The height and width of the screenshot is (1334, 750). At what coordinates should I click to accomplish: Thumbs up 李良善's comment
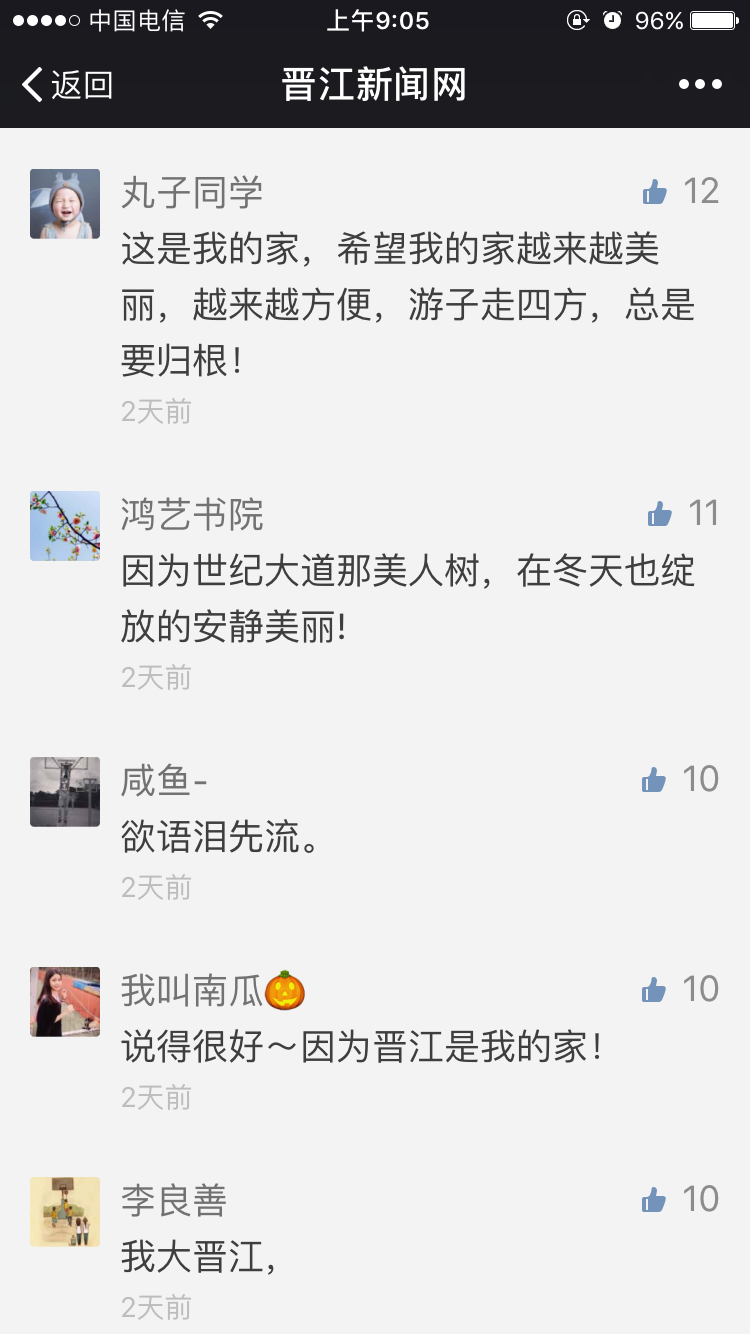point(655,1200)
